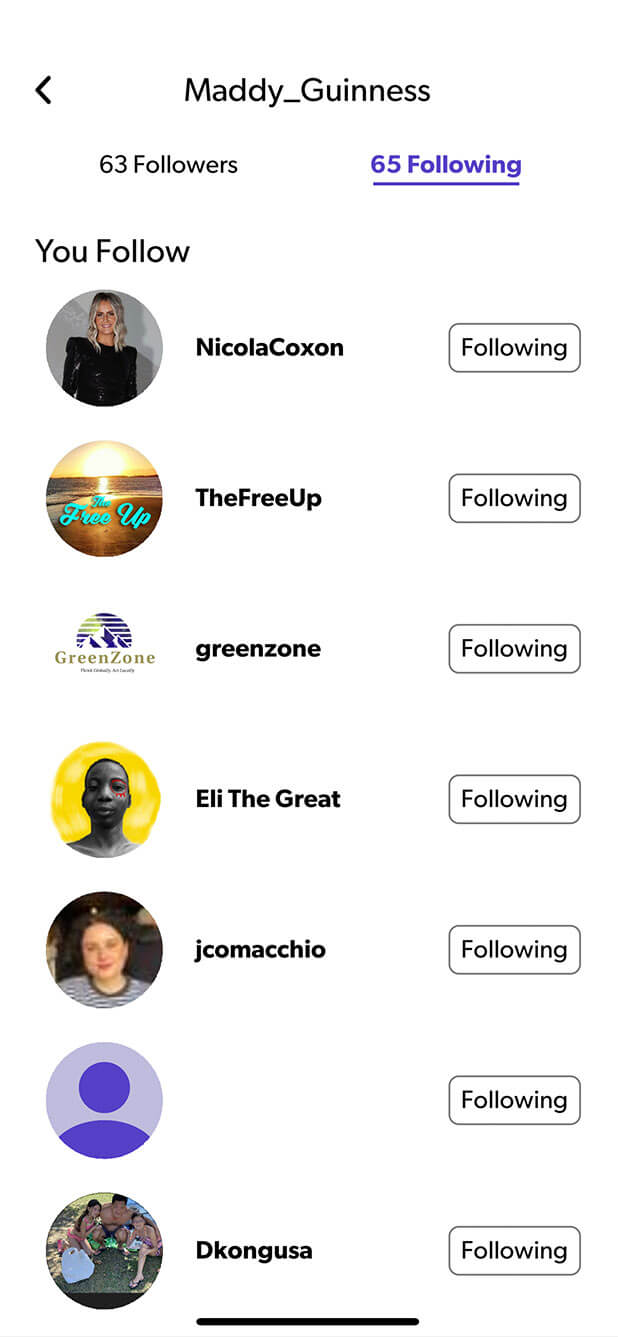Switch to the 63 Followers tab
This screenshot has height=1337, width=618.
point(168,165)
